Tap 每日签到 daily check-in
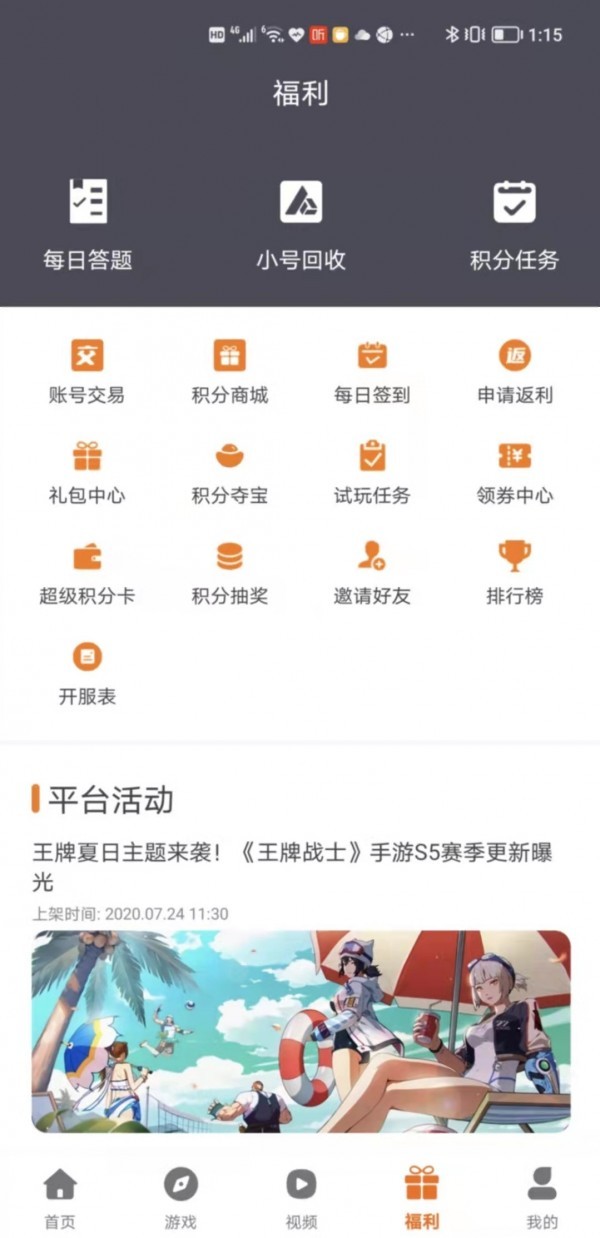600x1238 pixels. 372,371
